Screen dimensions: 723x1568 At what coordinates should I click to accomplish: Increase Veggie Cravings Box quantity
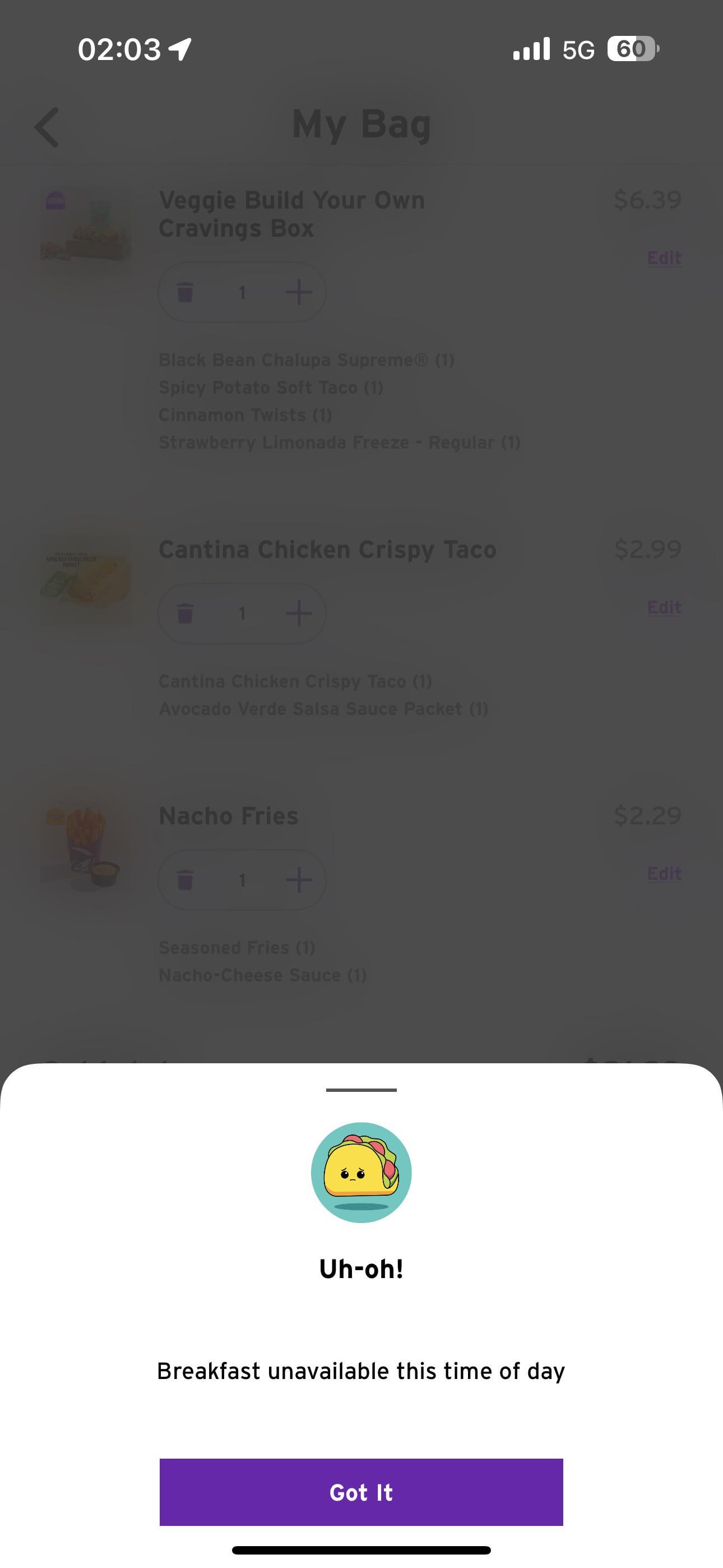tap(299, 292)
